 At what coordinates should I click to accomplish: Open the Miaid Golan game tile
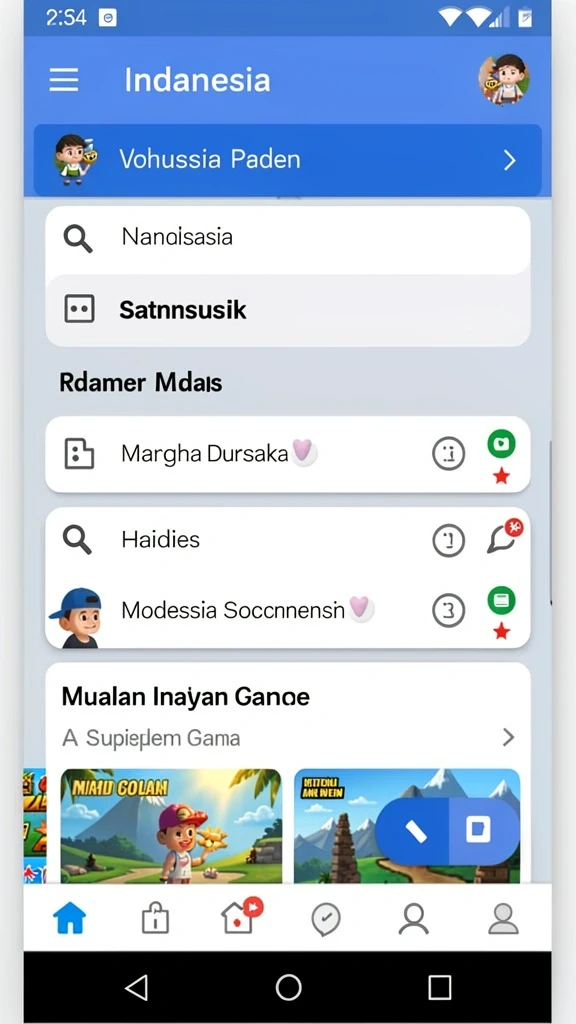171,825
